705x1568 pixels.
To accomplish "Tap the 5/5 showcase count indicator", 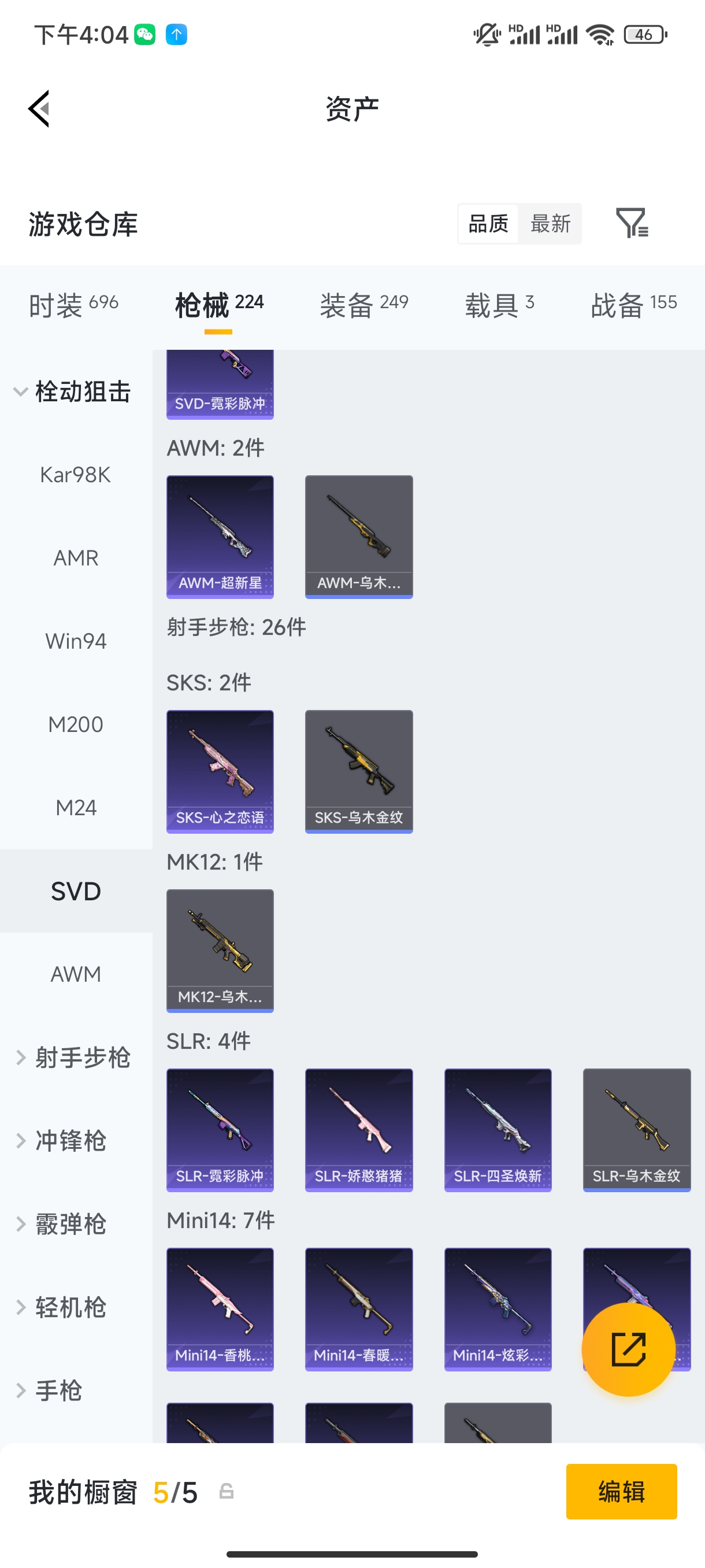I will tap(175, 1492).
